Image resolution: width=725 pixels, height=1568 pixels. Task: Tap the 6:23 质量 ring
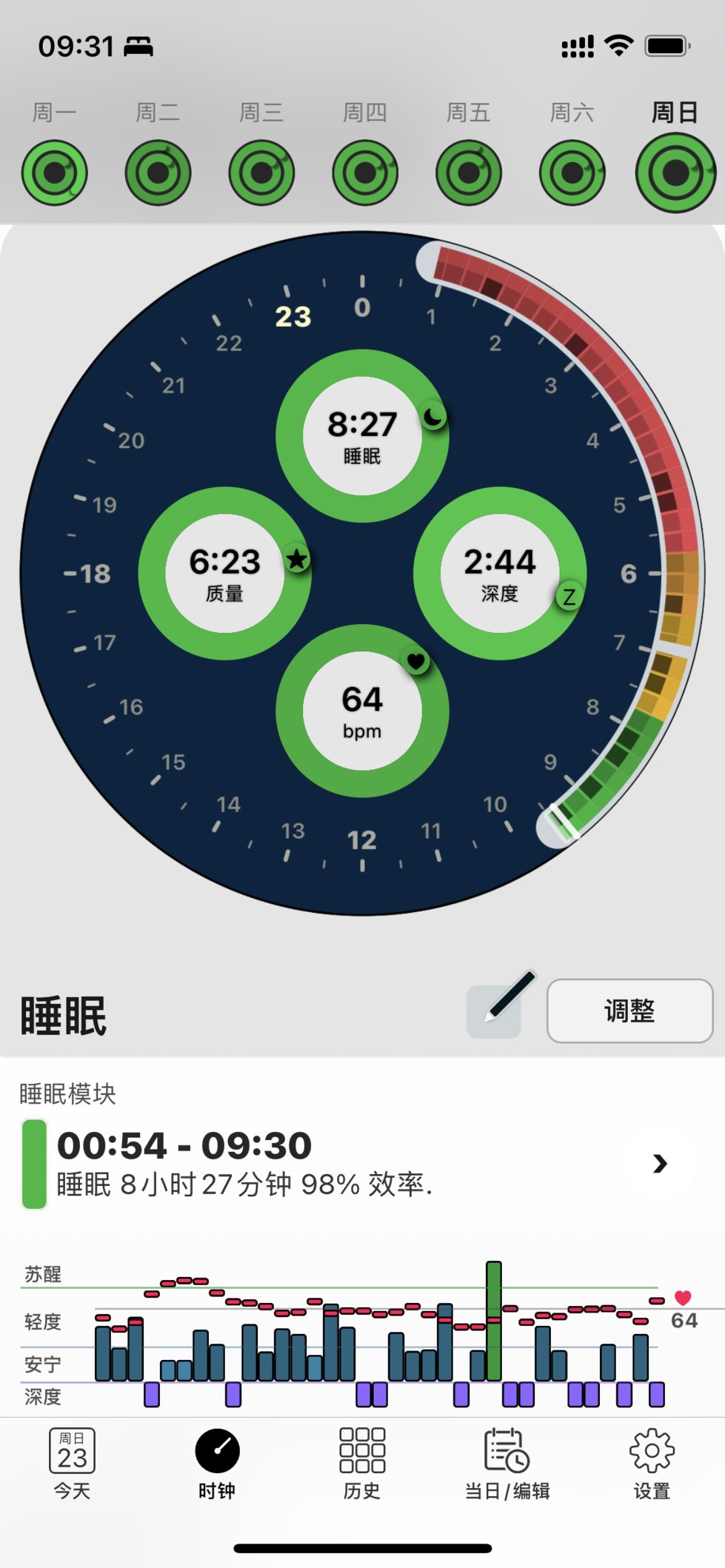click(224, 573)
